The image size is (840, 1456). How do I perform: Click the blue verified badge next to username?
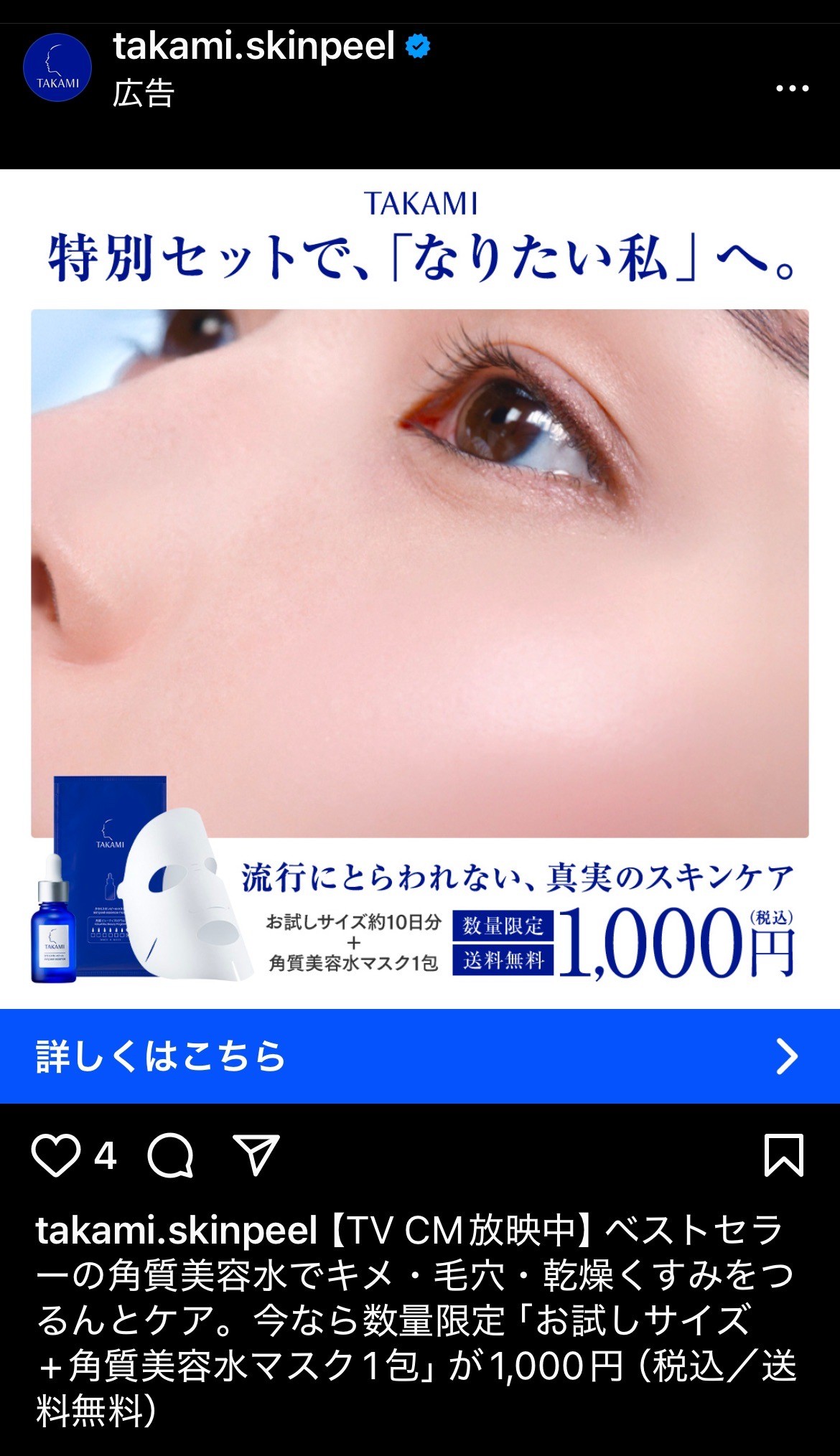416,45
